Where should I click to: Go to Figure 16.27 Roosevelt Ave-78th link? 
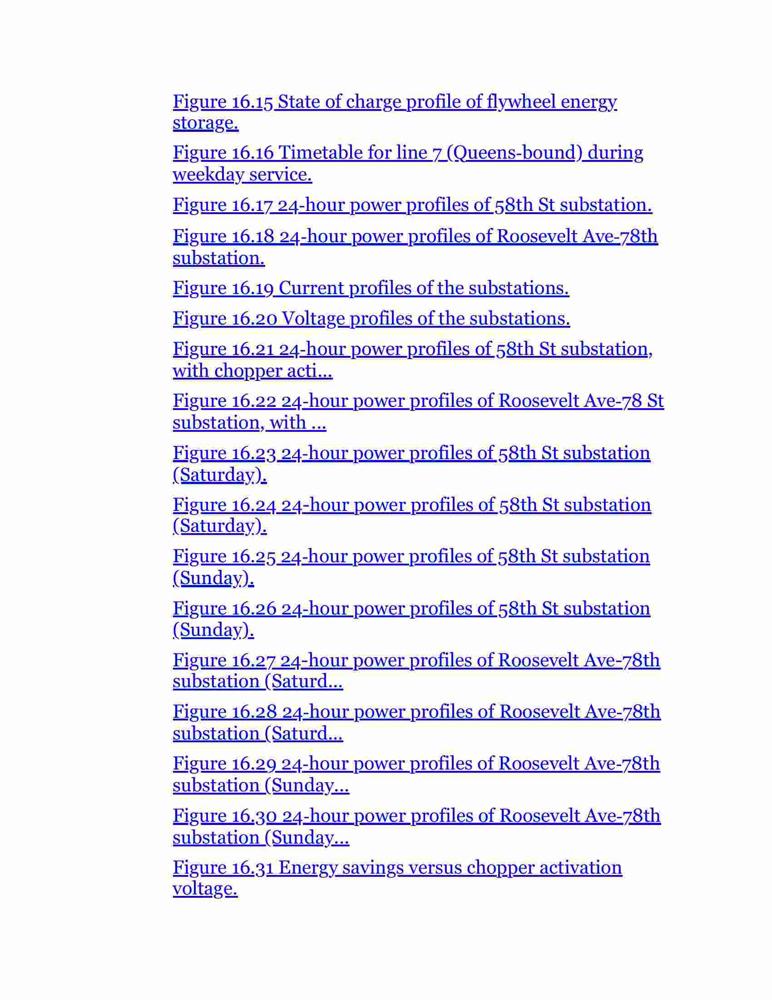[417, 670]
